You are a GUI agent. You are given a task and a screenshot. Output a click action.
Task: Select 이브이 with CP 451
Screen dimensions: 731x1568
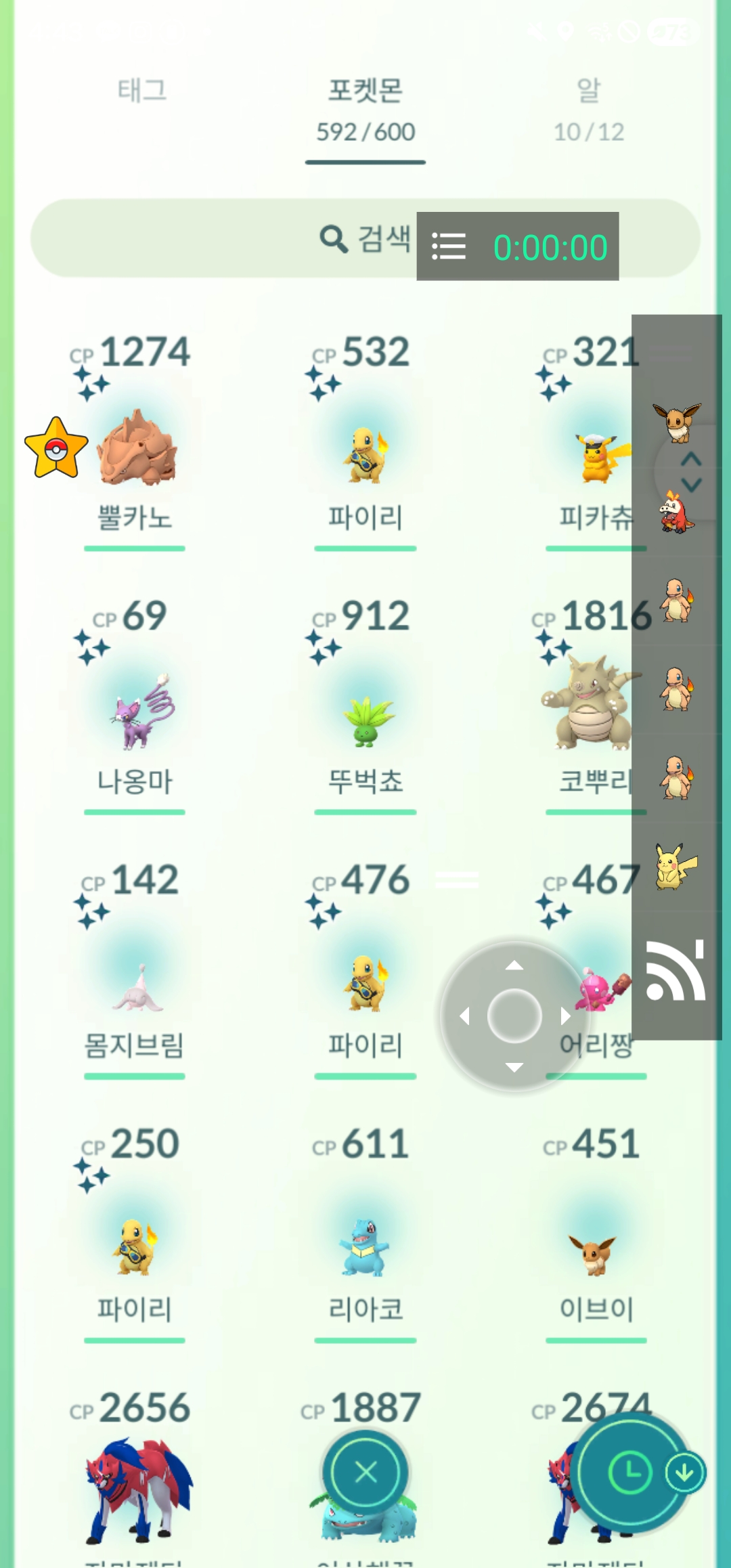596,1232
